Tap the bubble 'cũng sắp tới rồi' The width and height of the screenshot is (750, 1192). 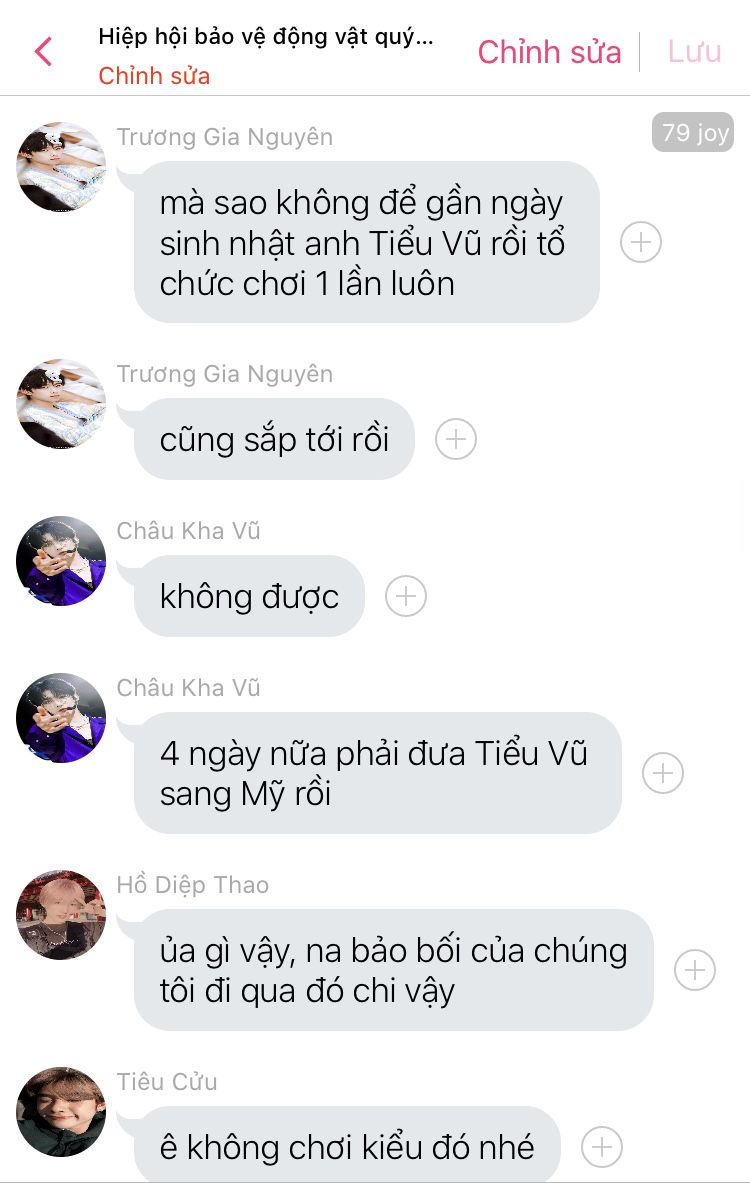click(x=274, y=439)
